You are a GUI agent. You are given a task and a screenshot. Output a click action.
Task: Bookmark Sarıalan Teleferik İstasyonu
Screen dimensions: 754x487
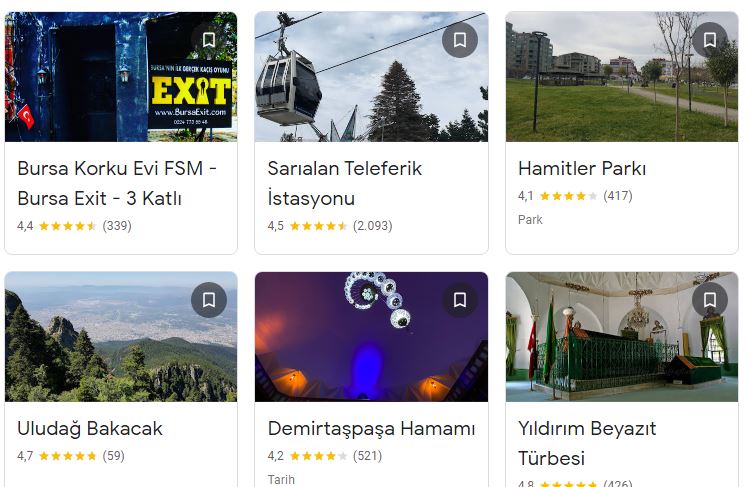click(460, 40)
